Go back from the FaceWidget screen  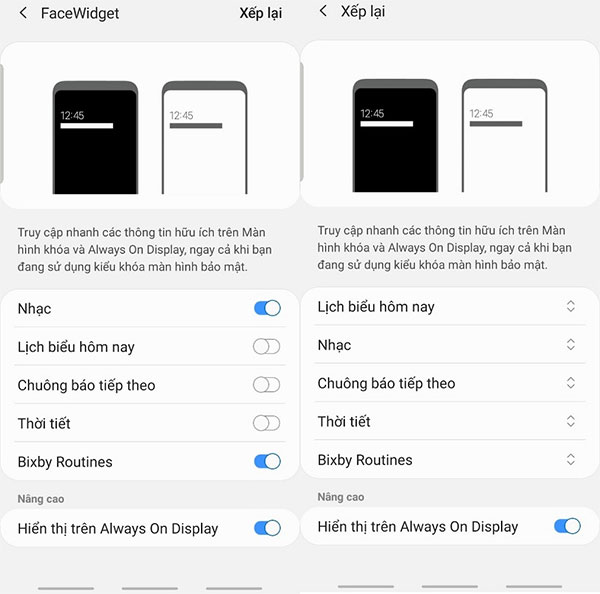coord(23,13)
